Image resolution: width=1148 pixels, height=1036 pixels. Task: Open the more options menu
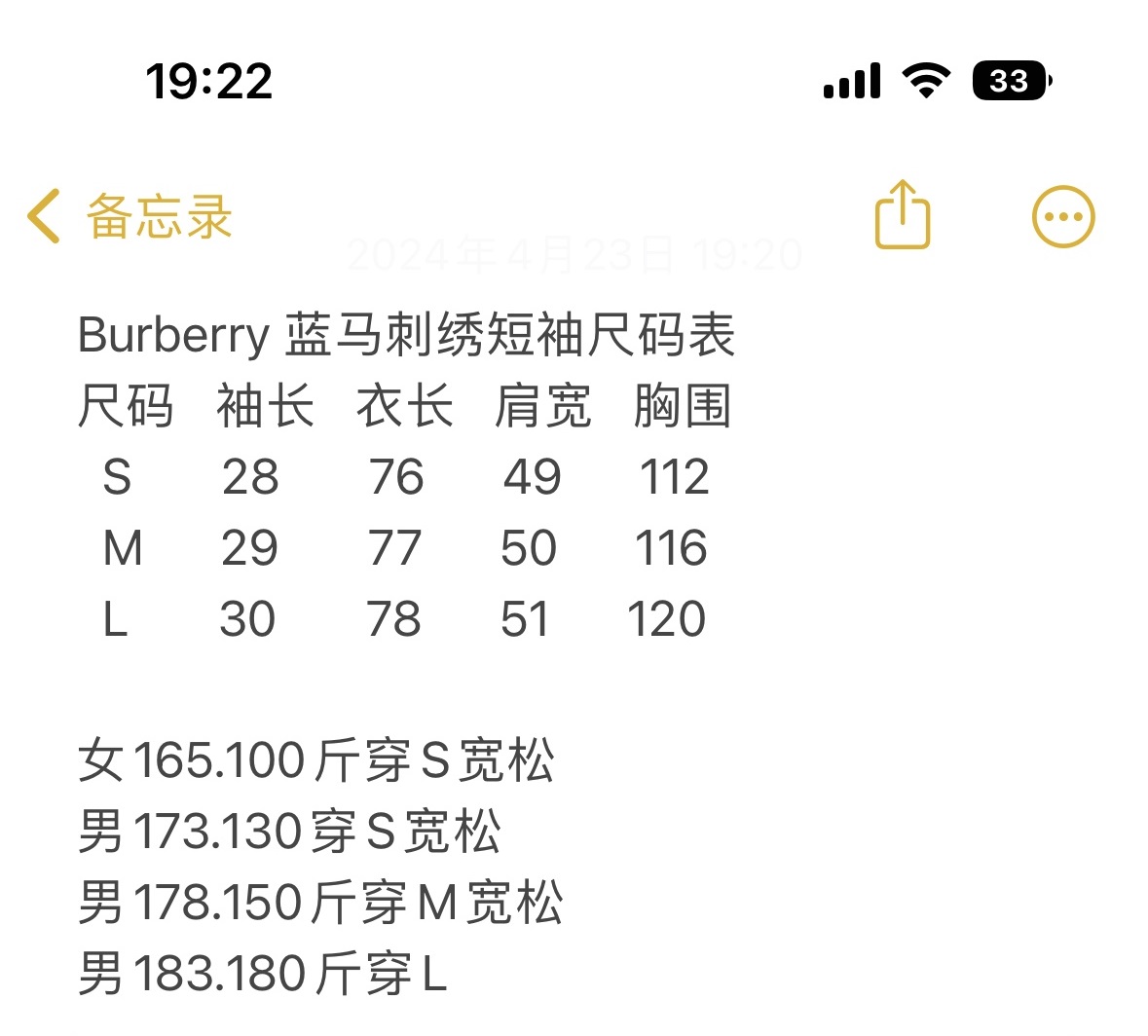[x=1063, y=216]
